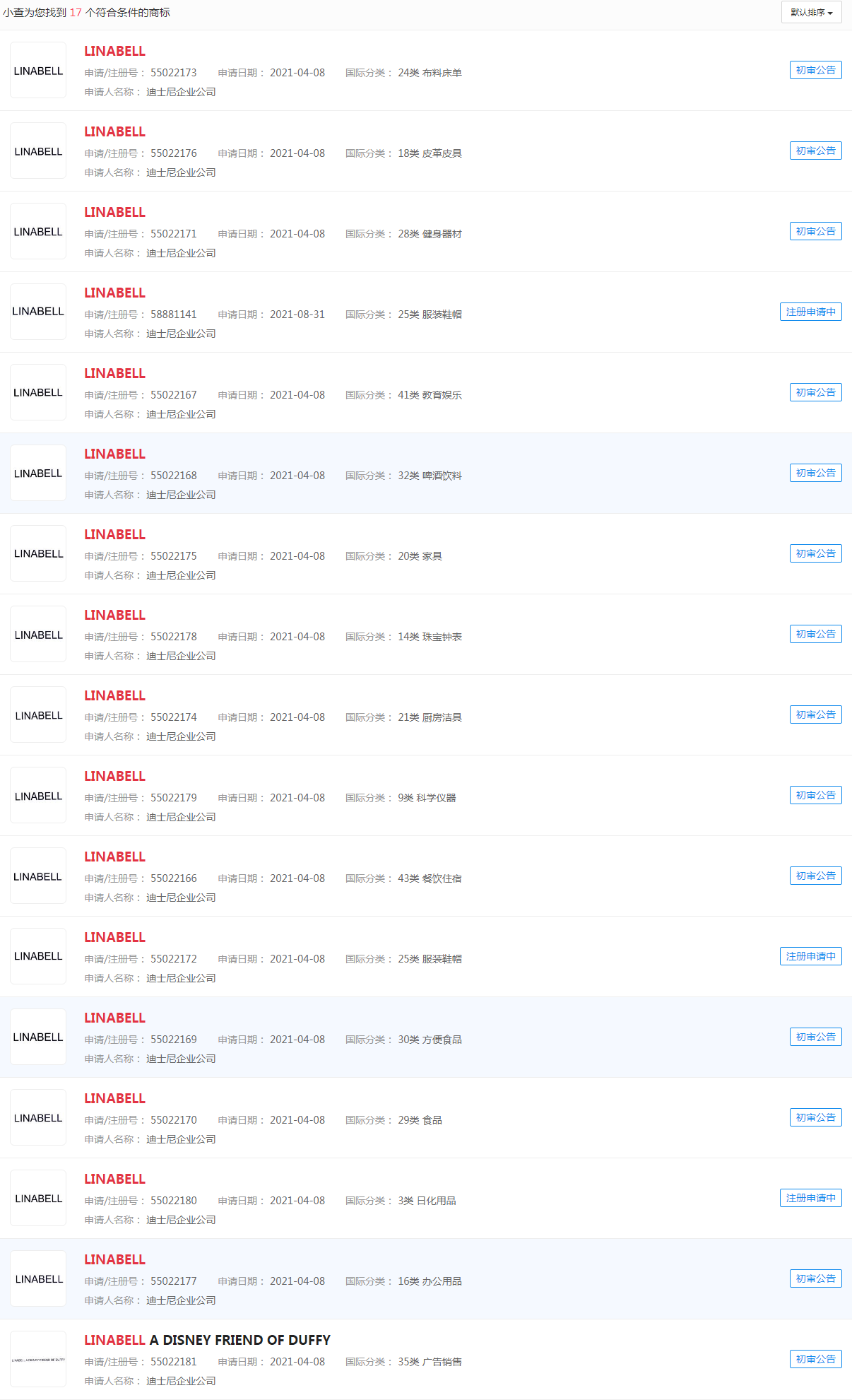Select the 29类 食品 LINABELL result
Viewport: 852px width, 1400px height.
click(114, 1099)
